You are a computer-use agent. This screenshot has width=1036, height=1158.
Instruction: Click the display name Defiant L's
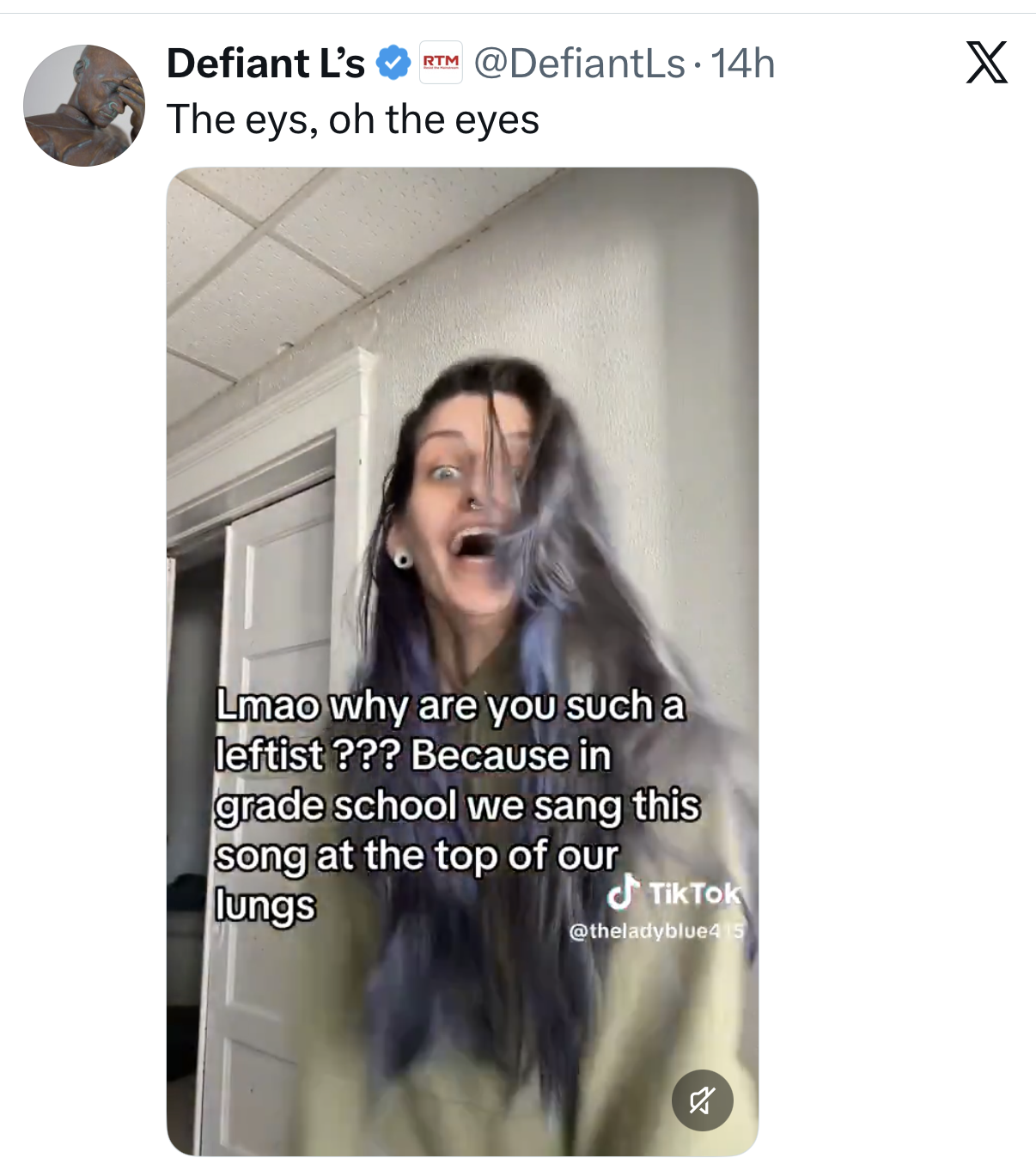(267, 61)
